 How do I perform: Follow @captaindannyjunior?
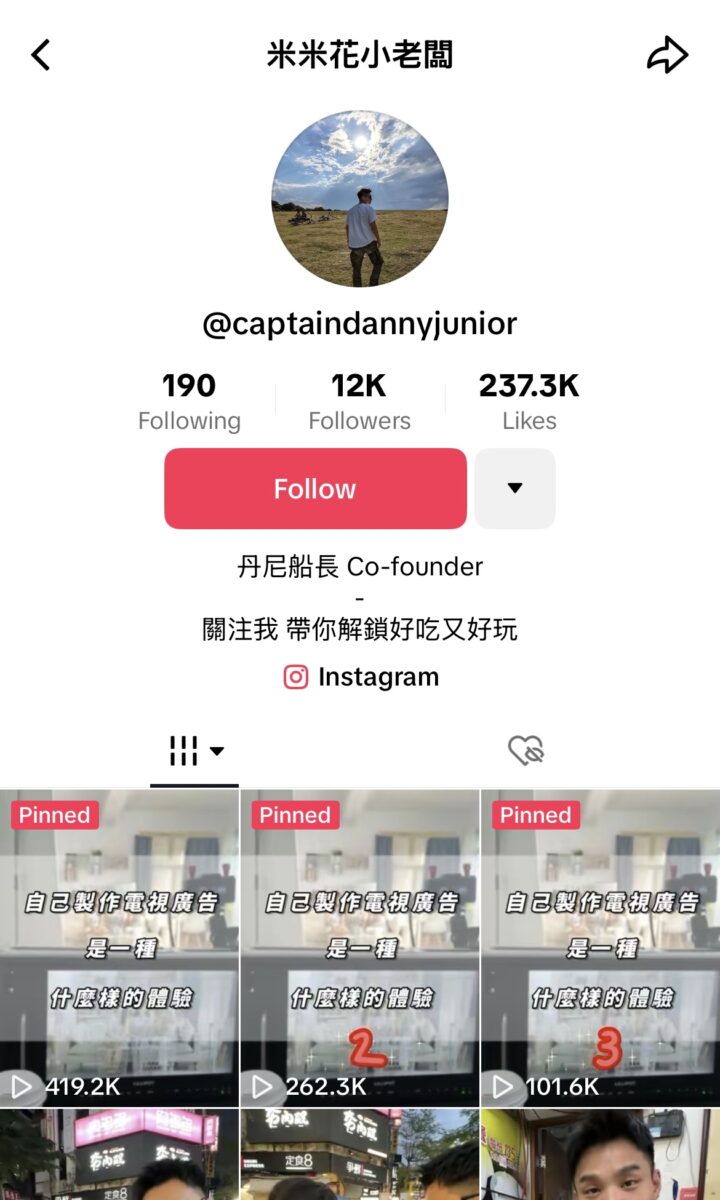click(315, 488)
